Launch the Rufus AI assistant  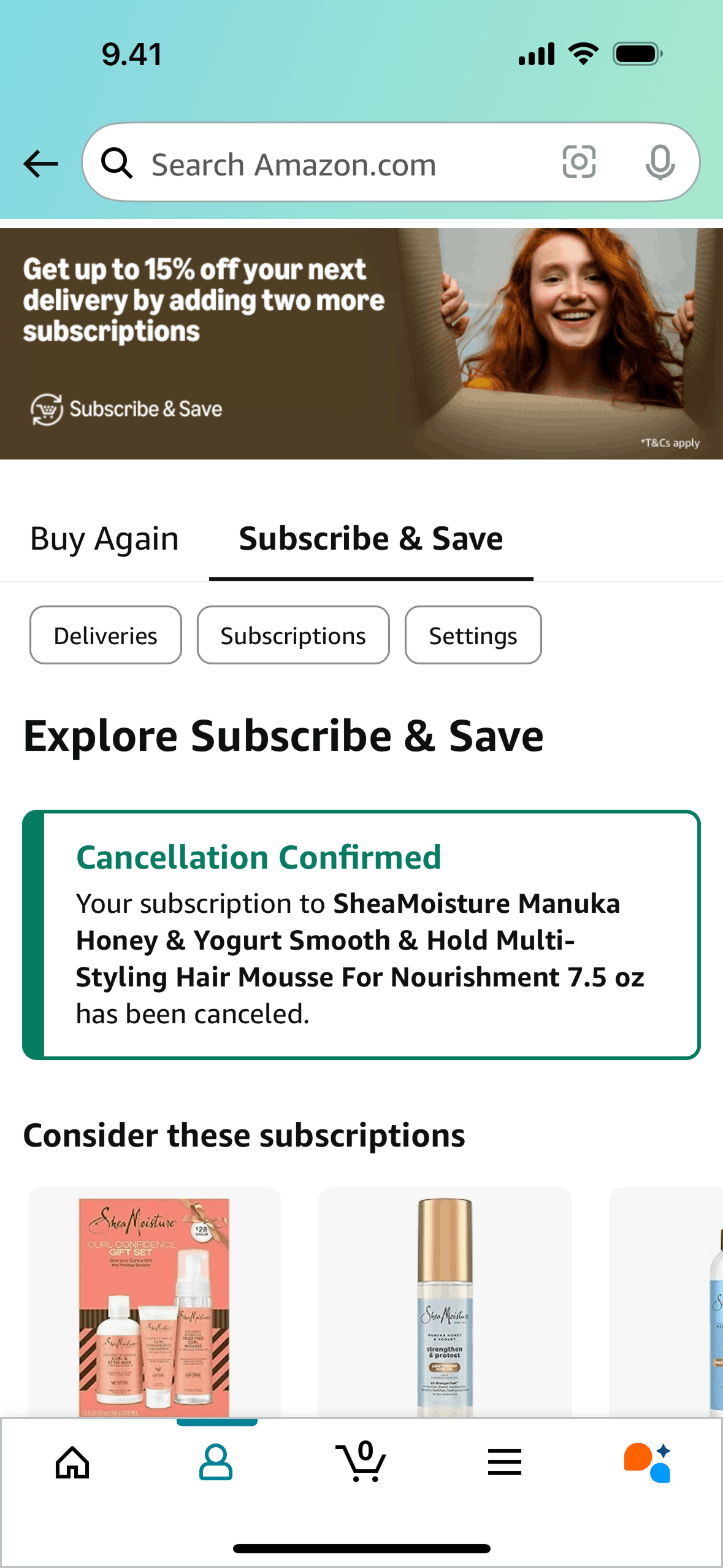coord(648,1463)
